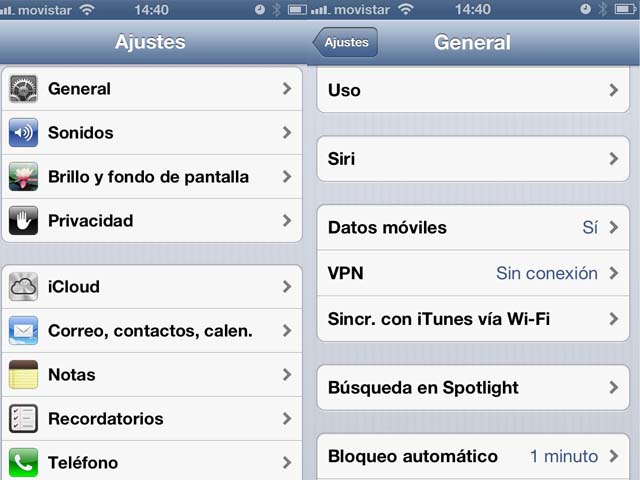
Task: Open Brillo y fondo de pantalla
Action: point(152,177)
